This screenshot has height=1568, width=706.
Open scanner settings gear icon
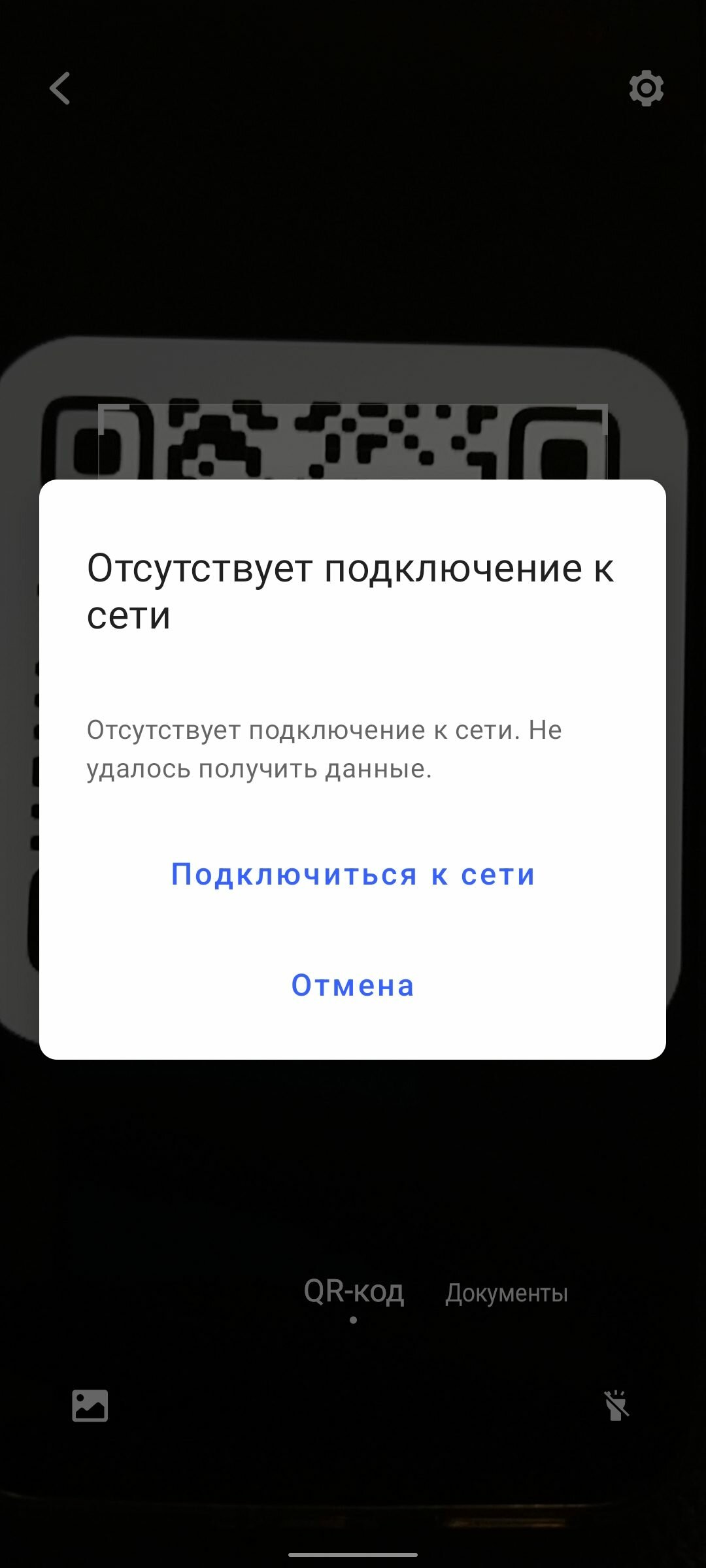point(646,88)
